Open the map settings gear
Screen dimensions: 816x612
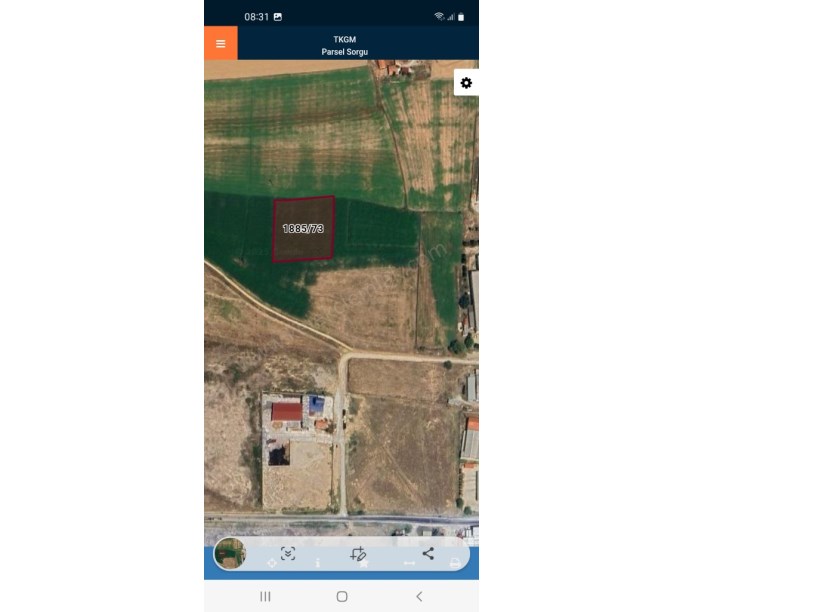pos(466,83)
